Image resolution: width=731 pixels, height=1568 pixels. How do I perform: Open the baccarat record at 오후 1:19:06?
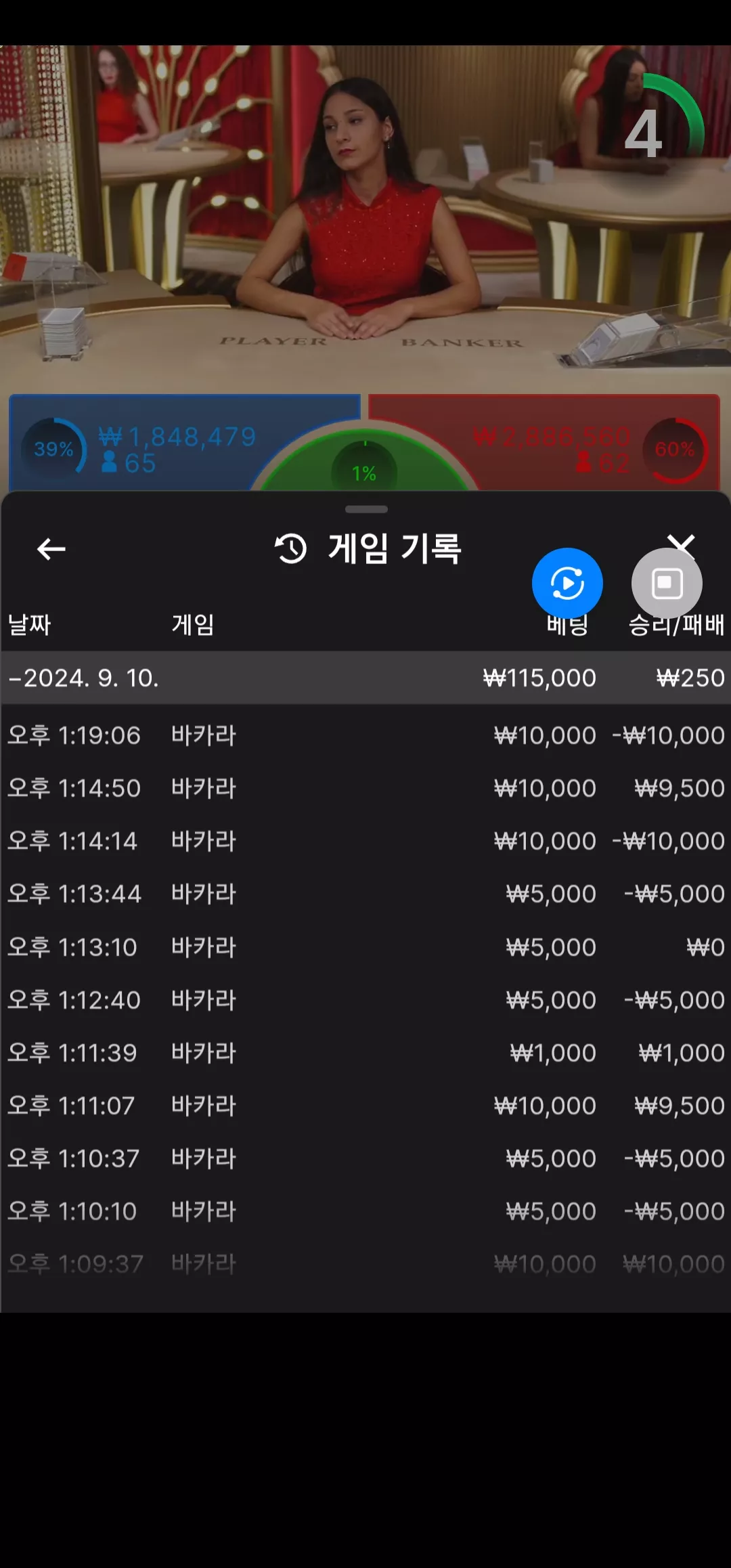point(365,735)
